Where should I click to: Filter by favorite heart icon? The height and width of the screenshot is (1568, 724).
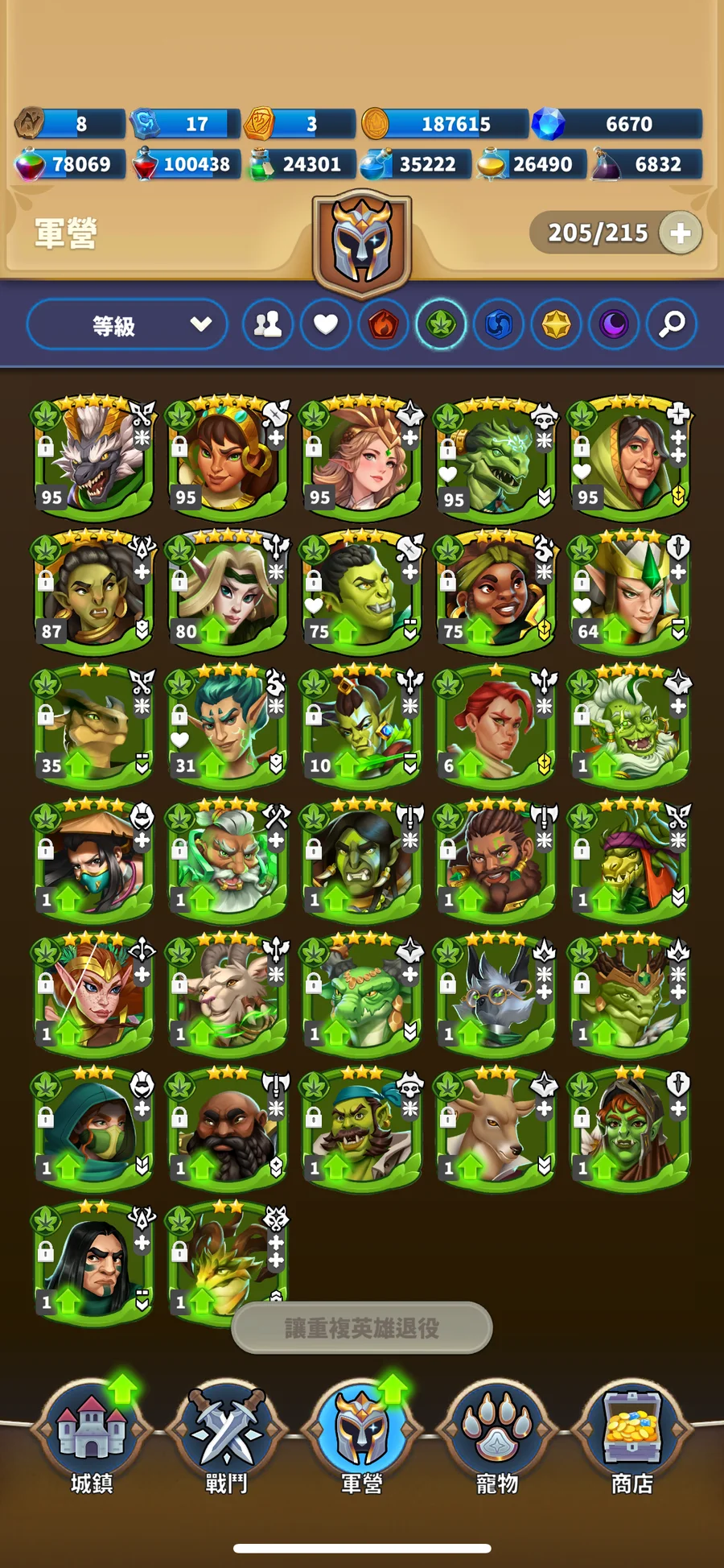pyautogui.click(x=326, y=325)
